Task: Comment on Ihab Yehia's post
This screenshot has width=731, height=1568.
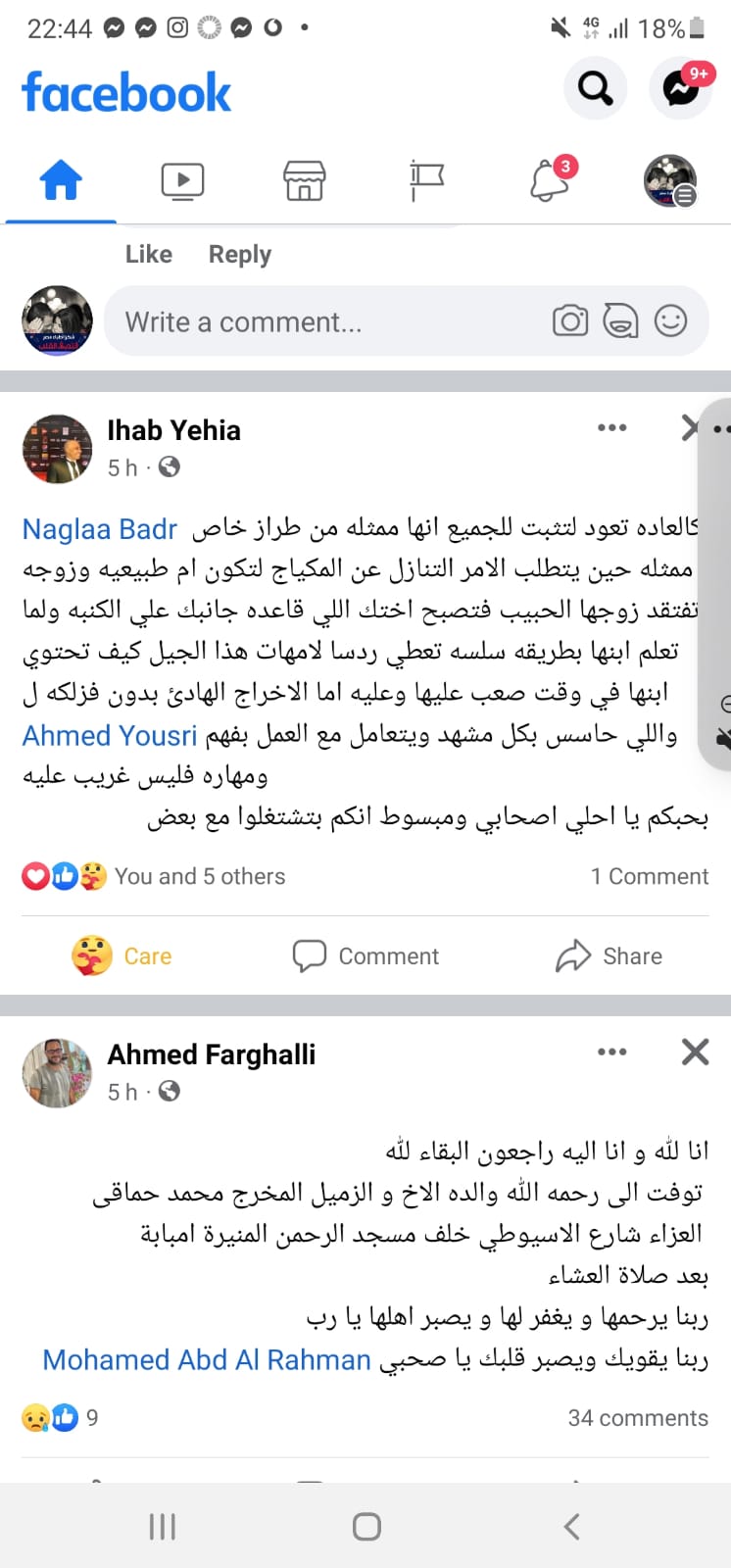Action: click(366, 955)
